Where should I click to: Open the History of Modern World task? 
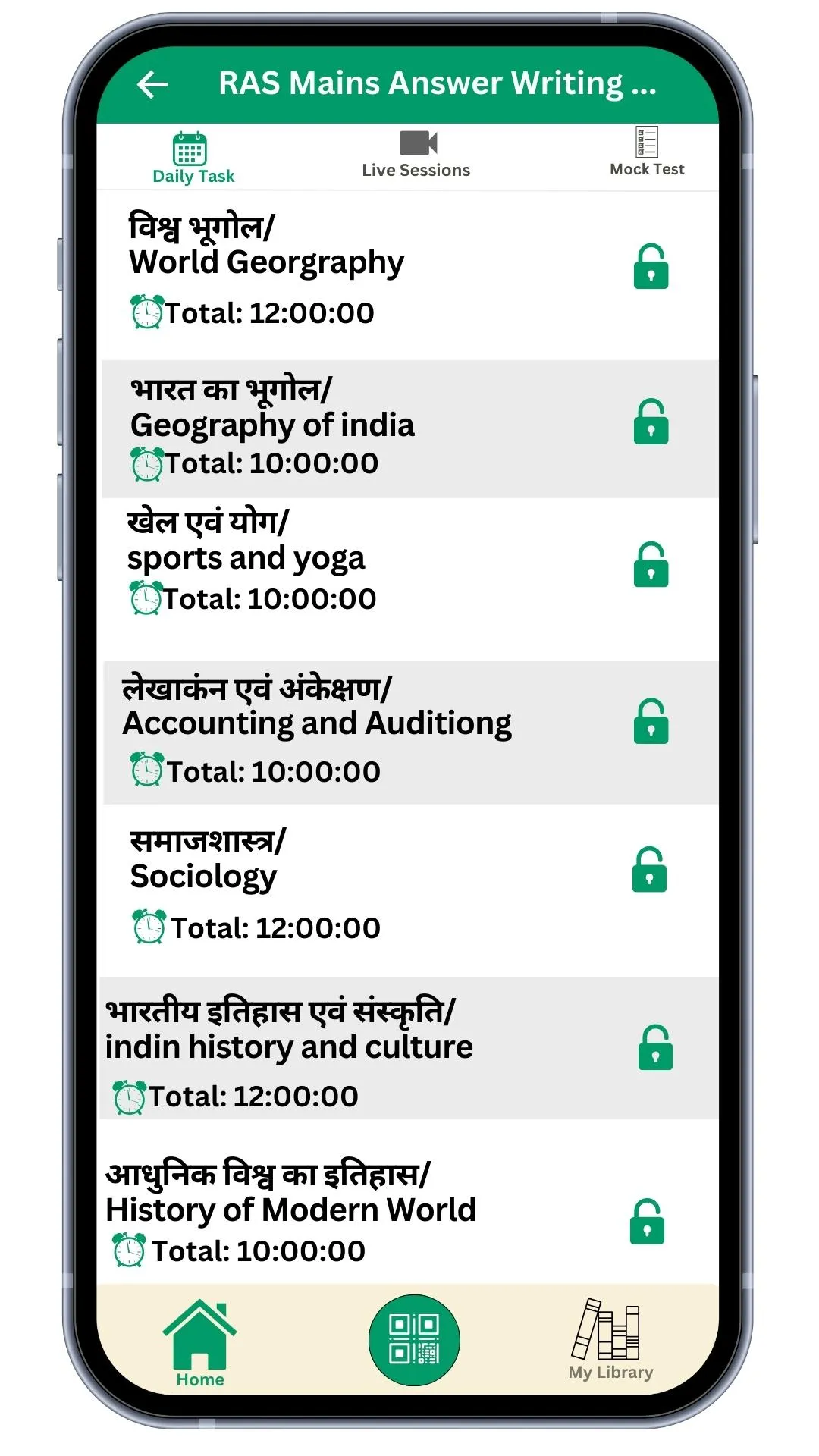click(x=290, y=1210)
